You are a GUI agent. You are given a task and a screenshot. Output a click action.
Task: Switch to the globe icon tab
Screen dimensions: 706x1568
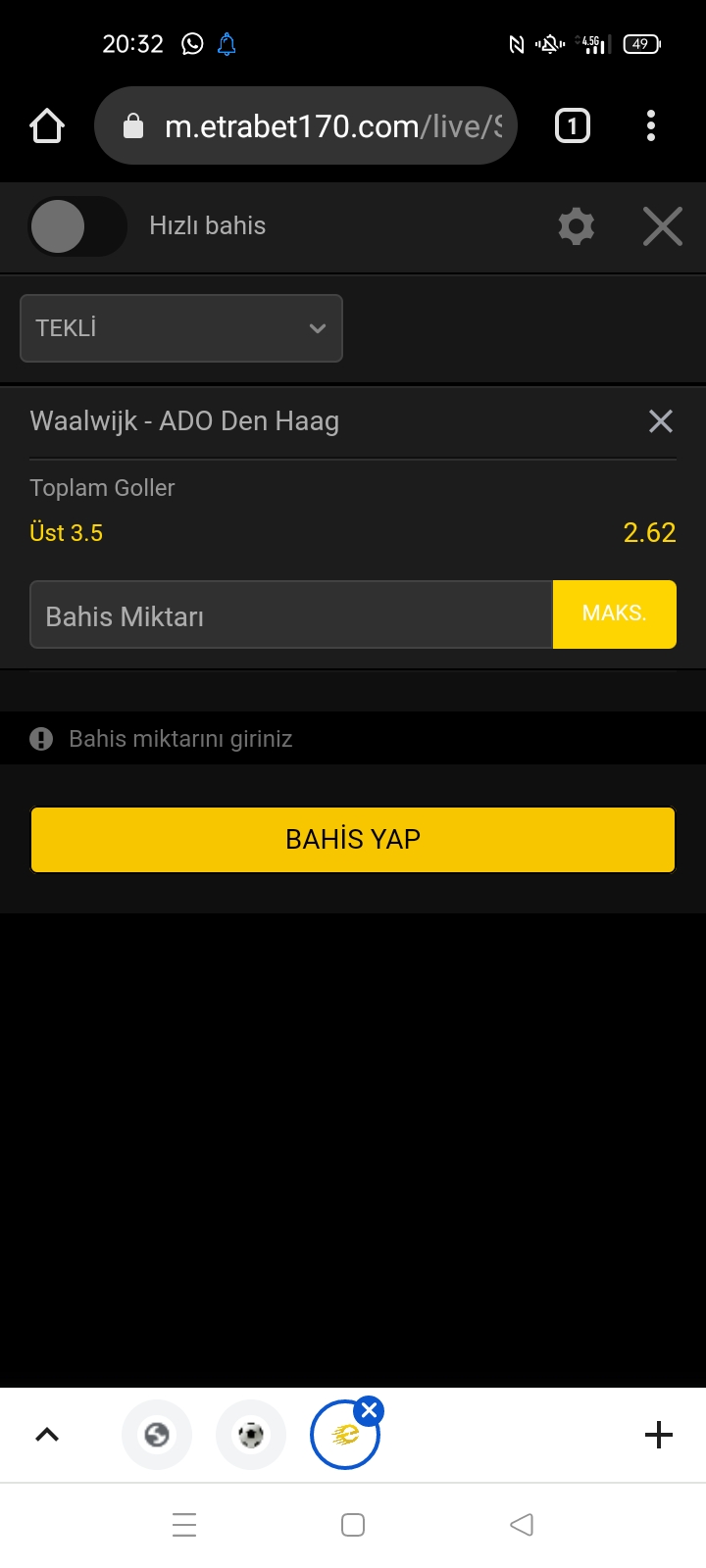click(x=157, y=1435)
